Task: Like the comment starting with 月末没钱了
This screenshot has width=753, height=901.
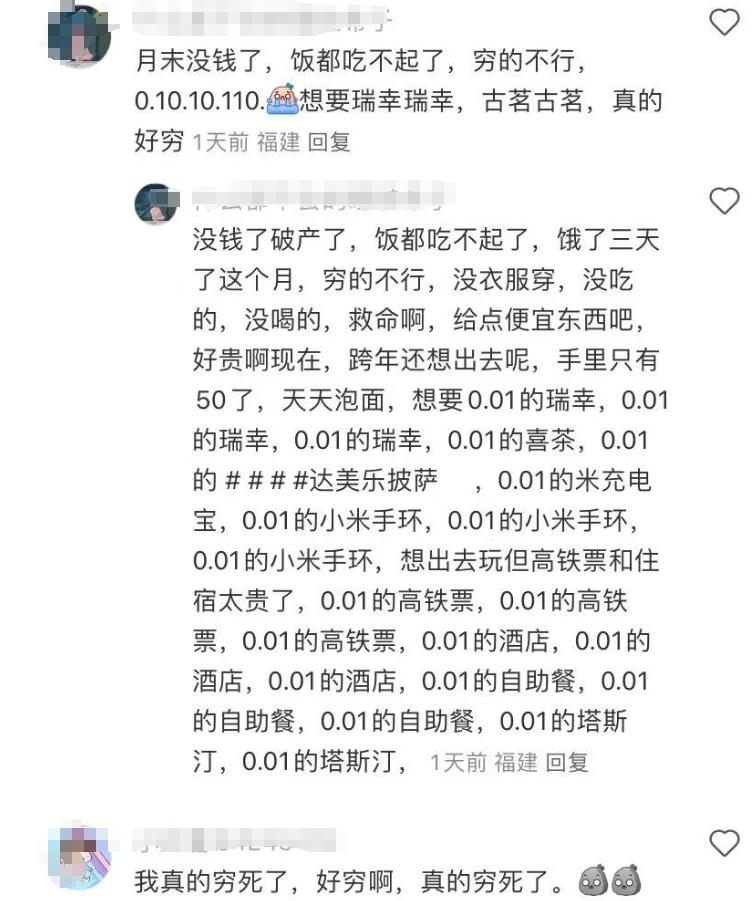Action: [723, 22]
